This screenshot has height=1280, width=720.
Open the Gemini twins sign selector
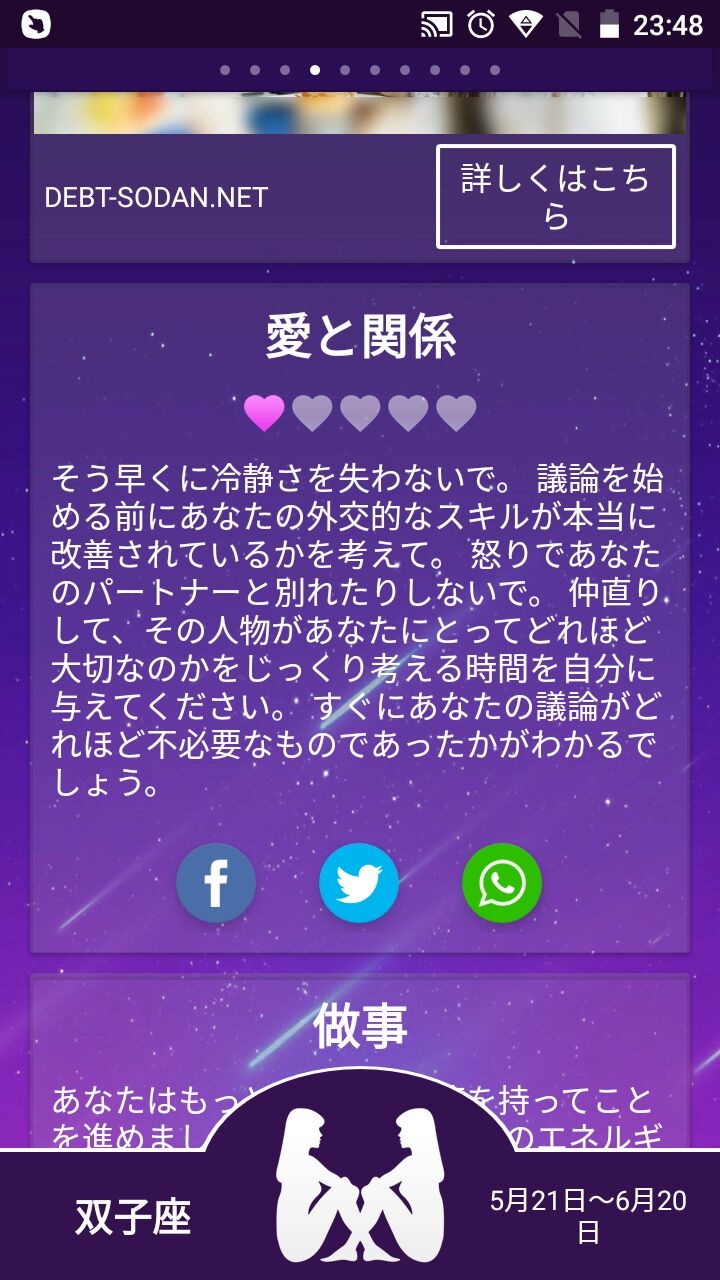pyautogui.click(x=360, y=1185)
